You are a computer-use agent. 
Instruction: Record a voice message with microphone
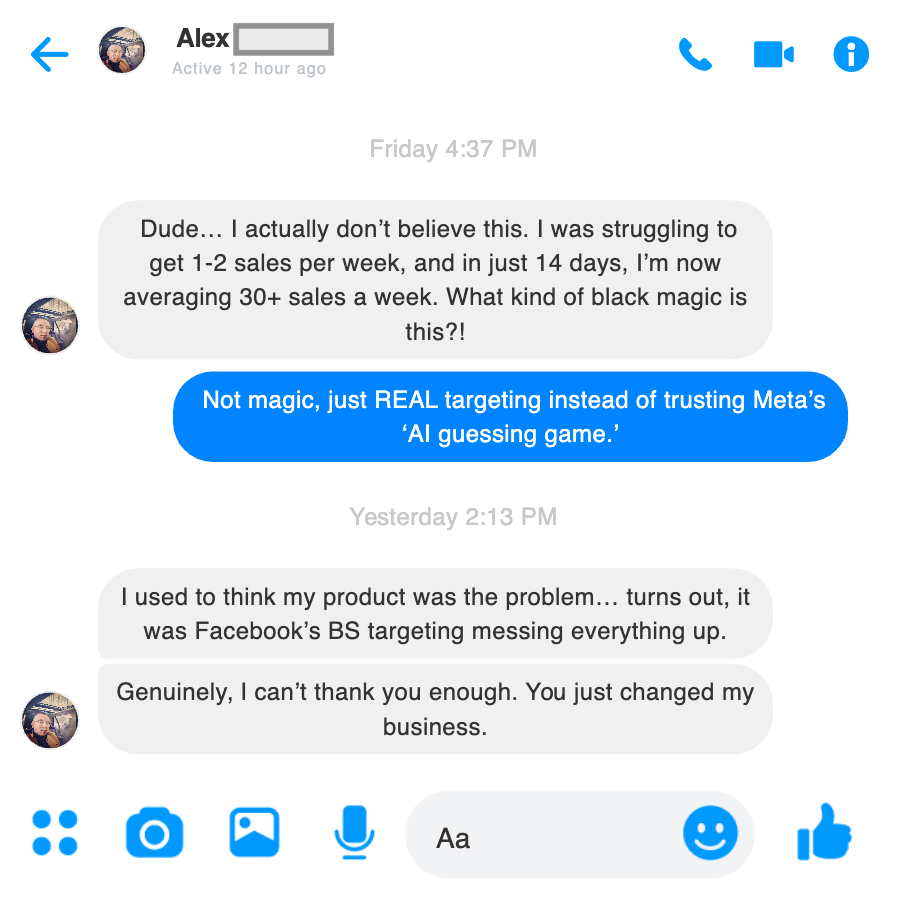pos(353,832)
